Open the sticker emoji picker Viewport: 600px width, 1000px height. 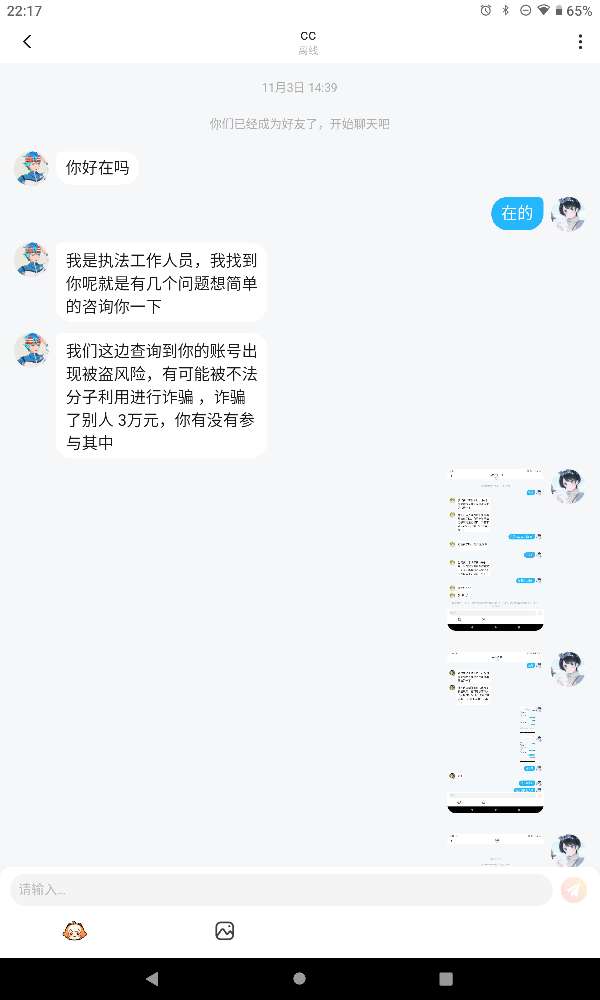75,931
